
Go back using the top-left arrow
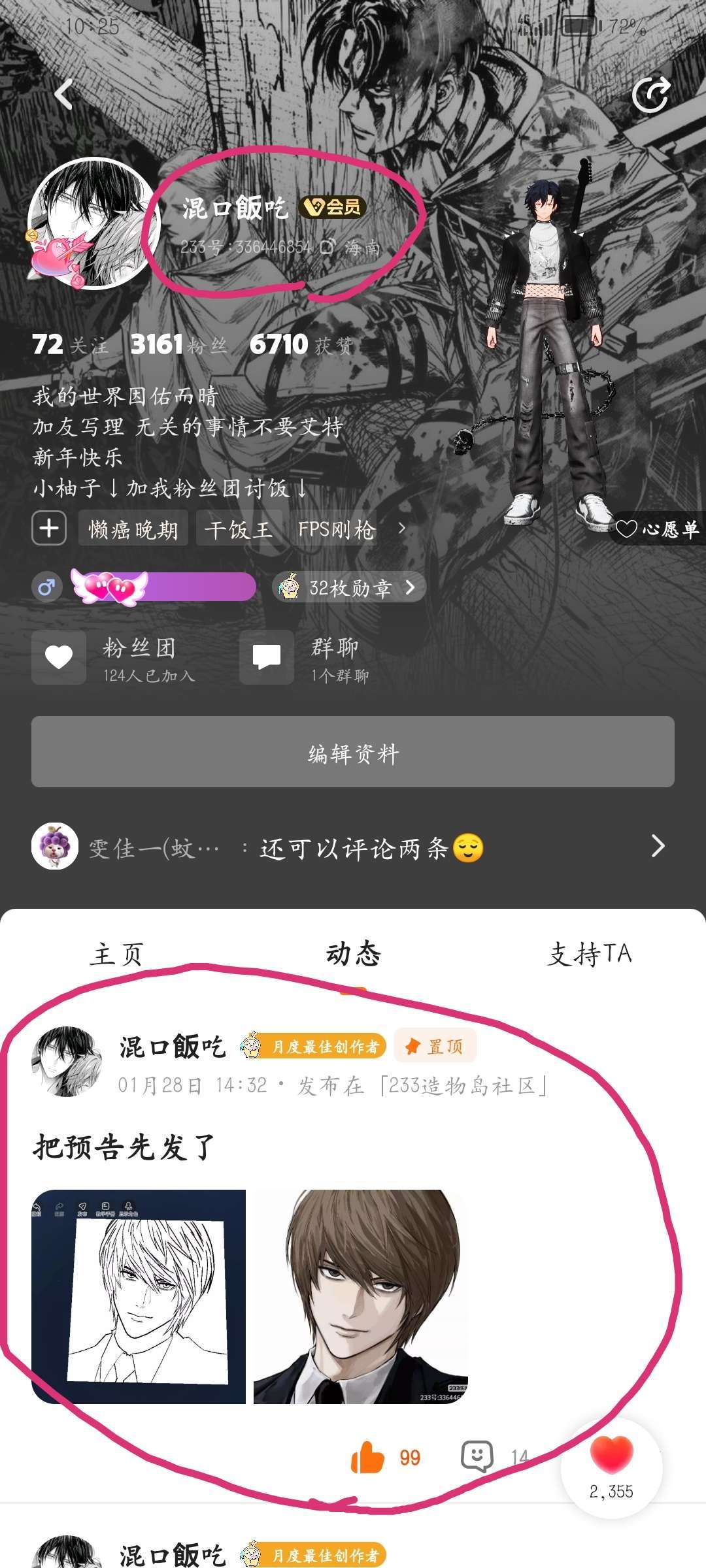(64, 95)
